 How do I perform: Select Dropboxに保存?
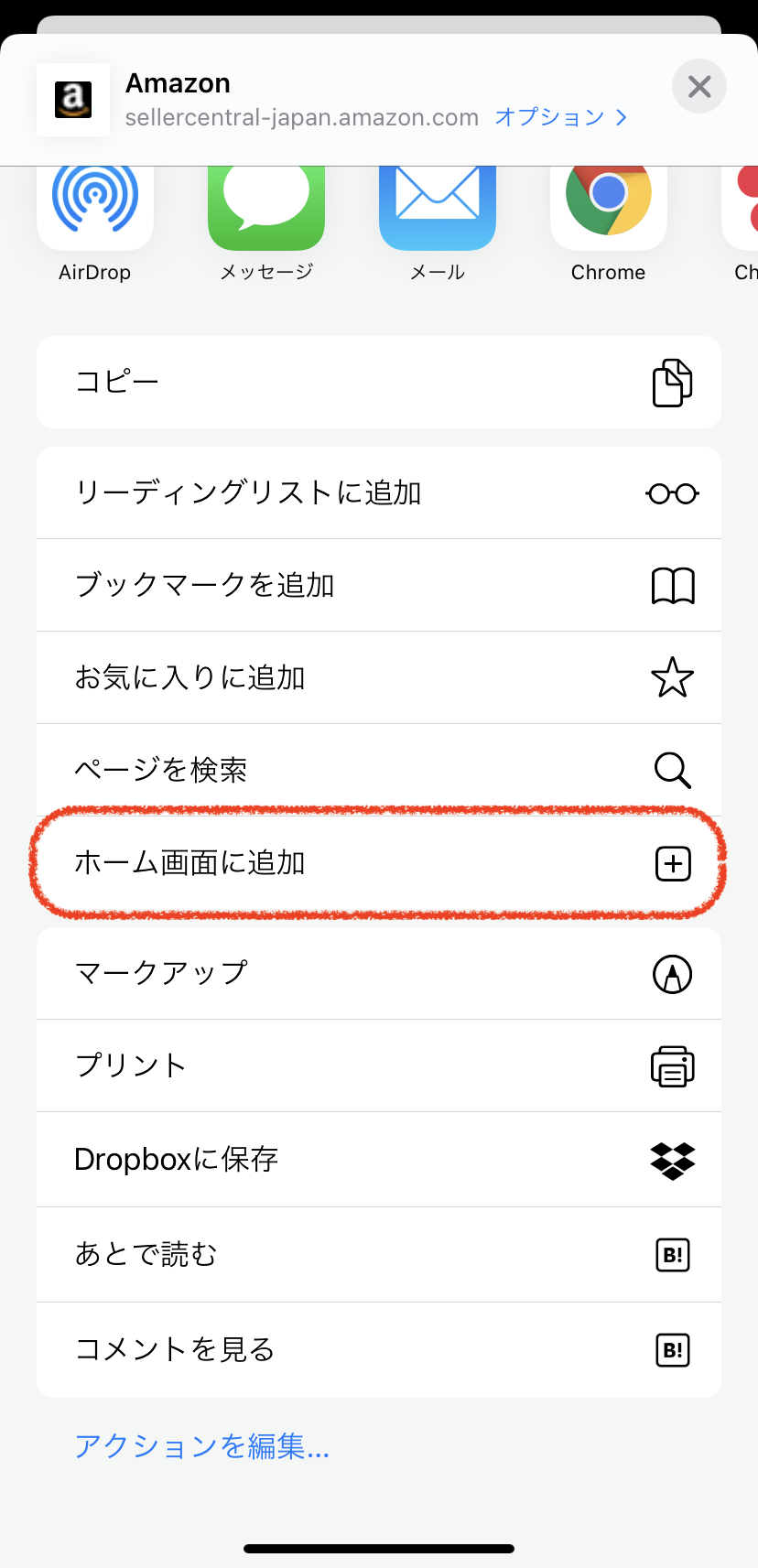(379, 1159)
